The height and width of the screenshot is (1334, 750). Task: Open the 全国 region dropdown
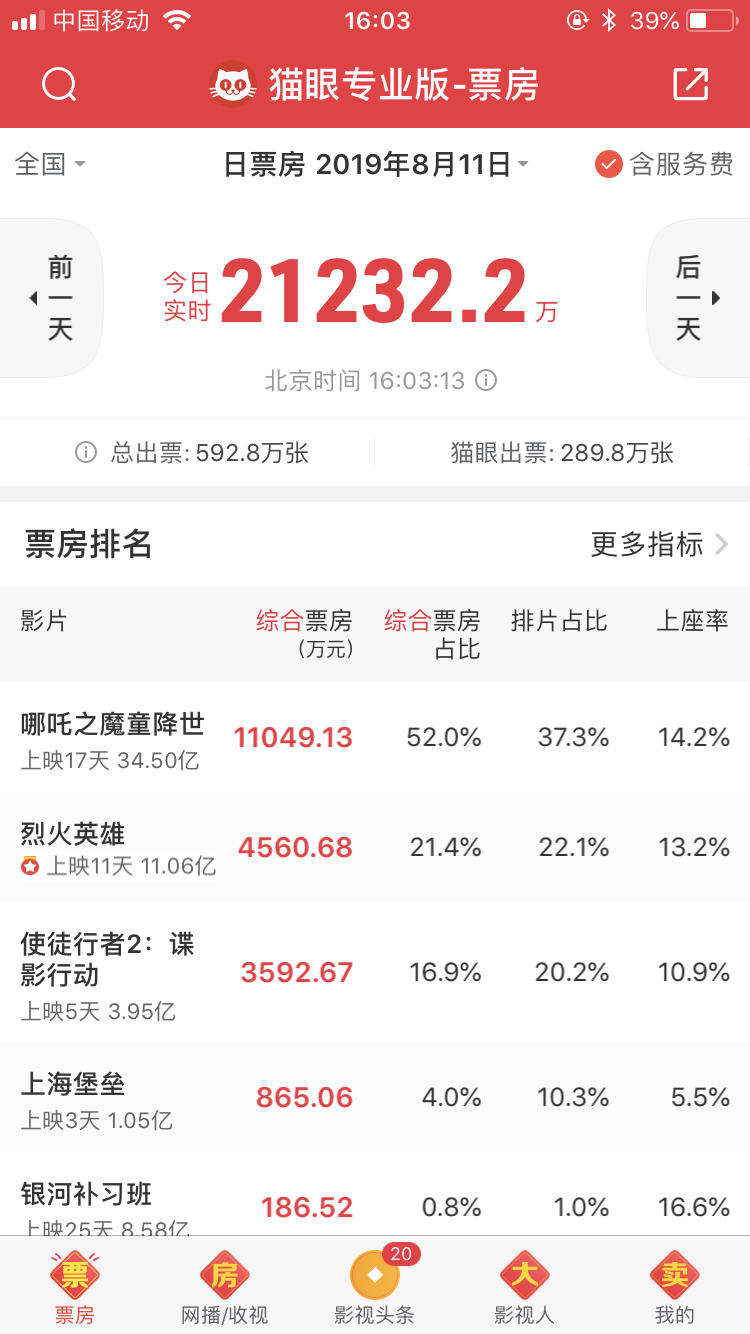click(50, 164)
